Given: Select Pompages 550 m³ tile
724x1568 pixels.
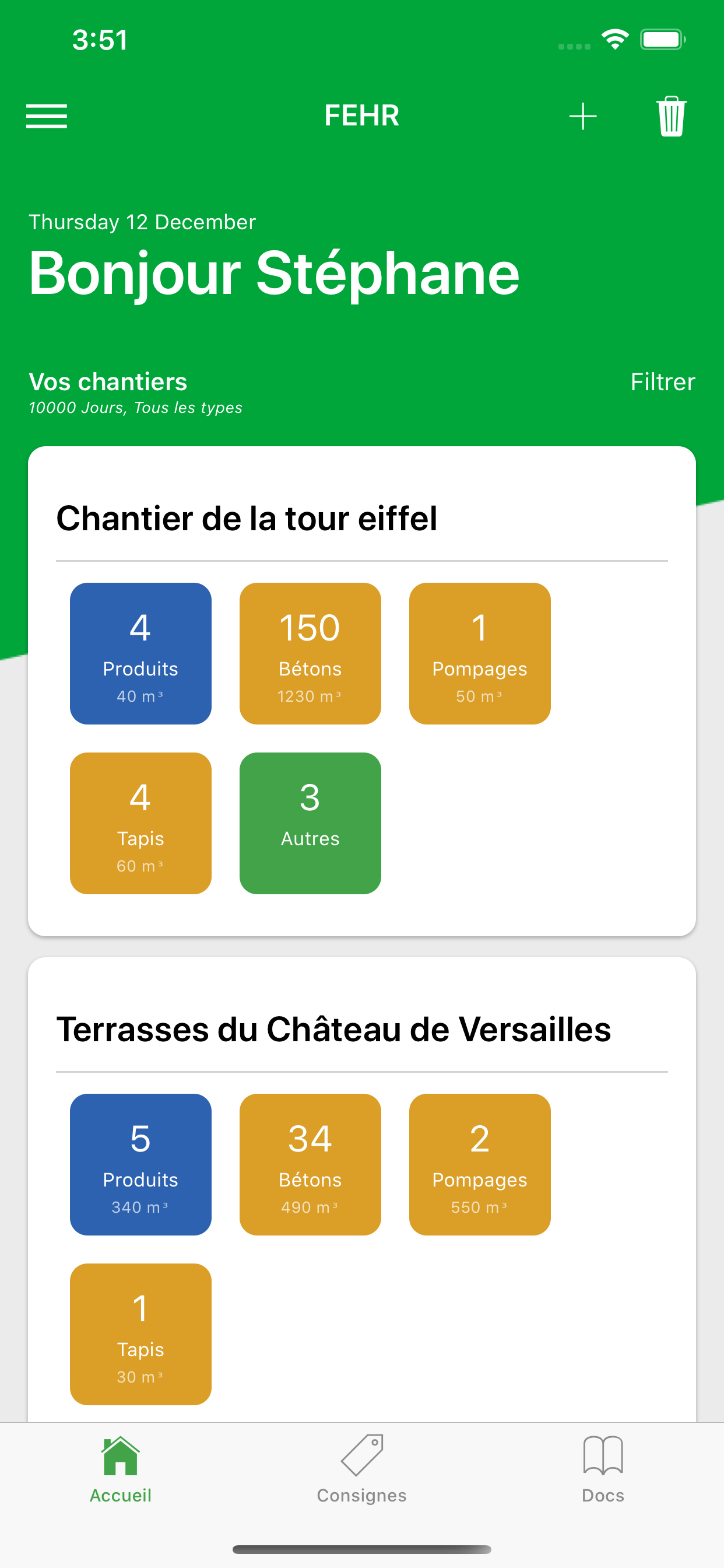Looking at the screenshot, I should pos(479,1164).
